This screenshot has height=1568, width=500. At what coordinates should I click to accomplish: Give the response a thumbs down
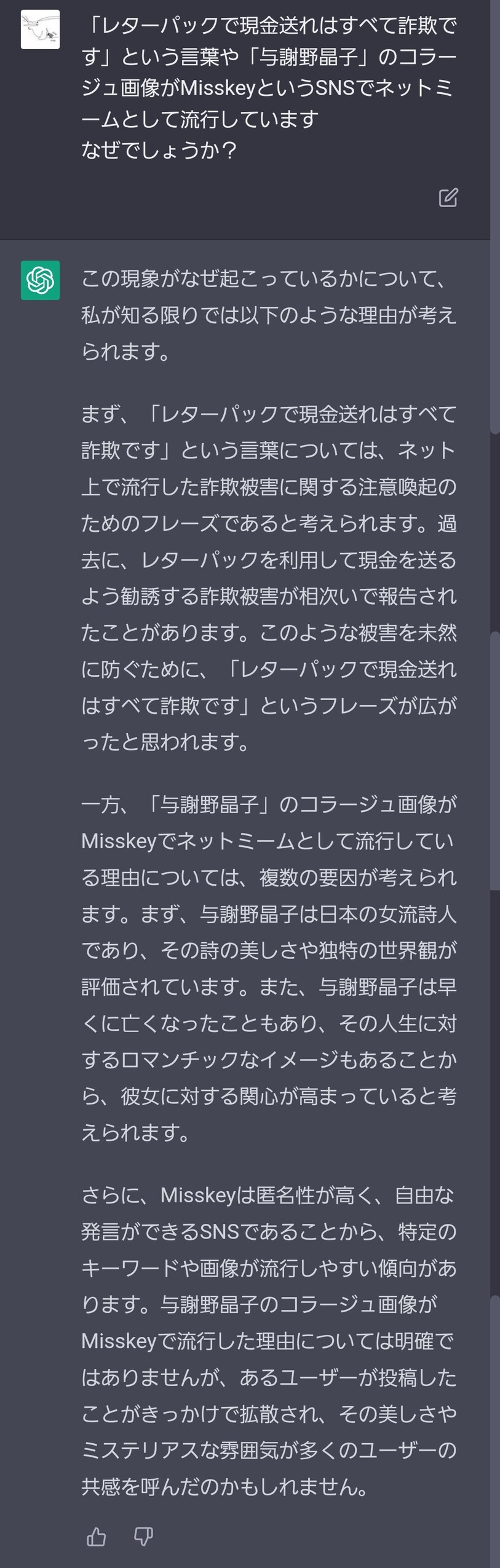pos(143,1537)
